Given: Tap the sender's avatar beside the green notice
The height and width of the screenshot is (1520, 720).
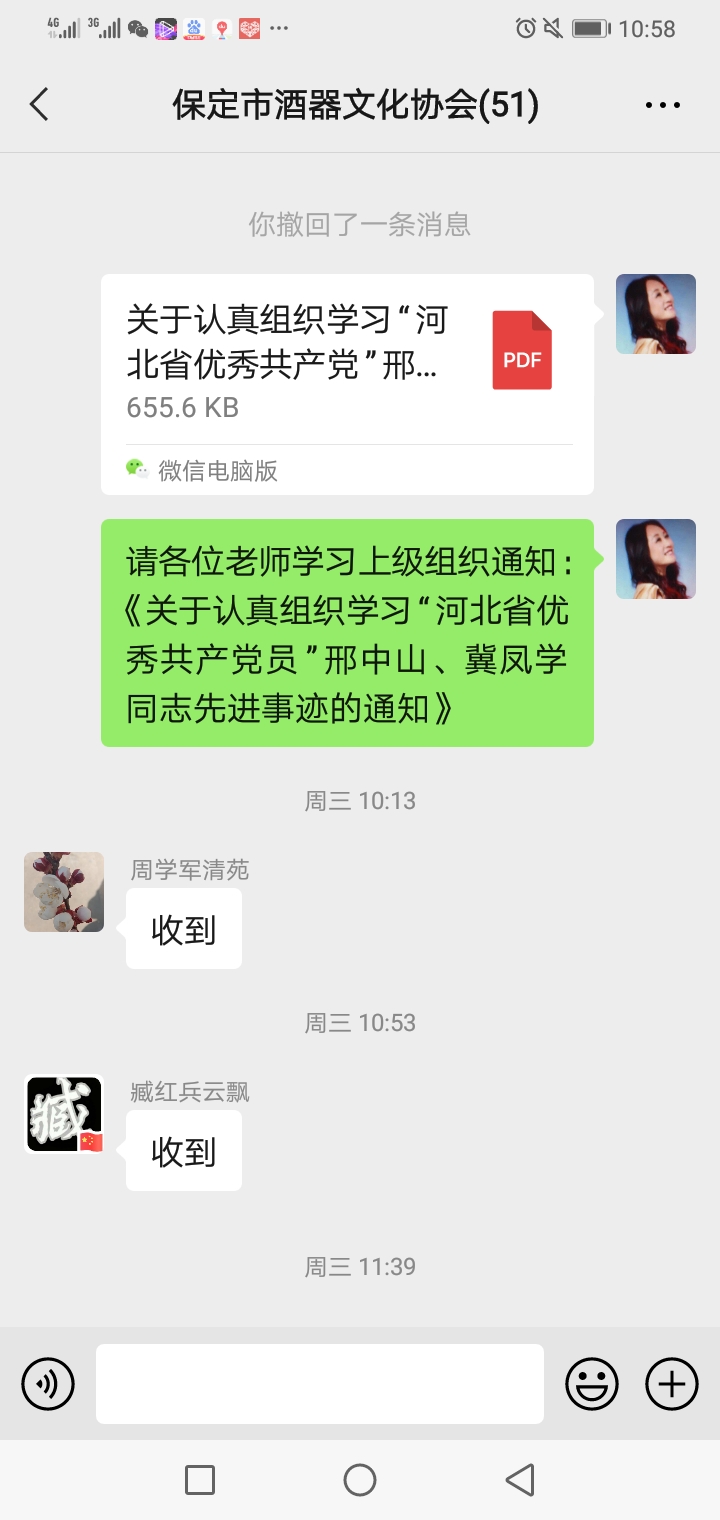Looking at the screenshot, I should (655, 559).
